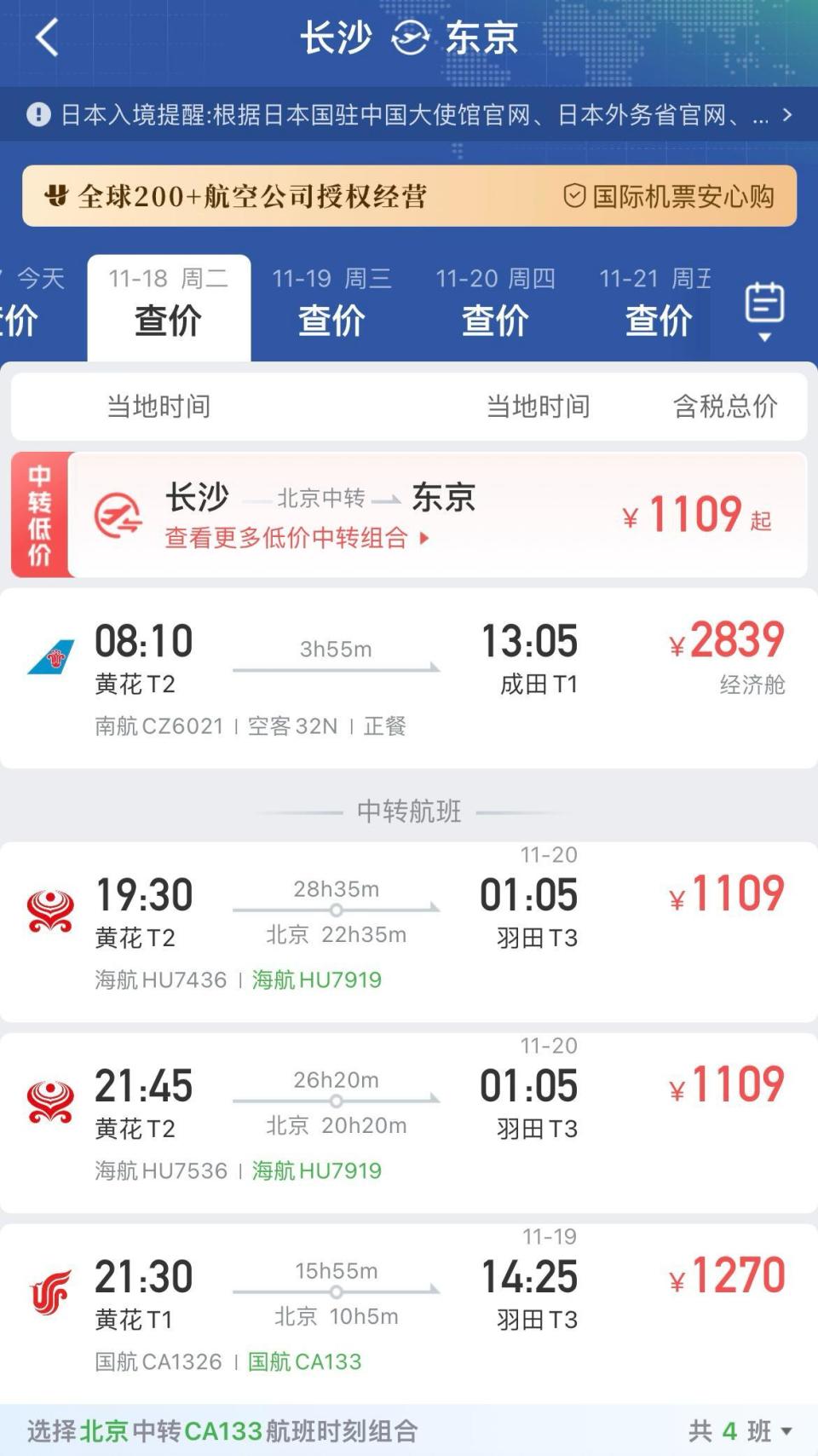The width and height of the screenshot is (818, 1456).
Task: Click the Hainan Airlines logo on flight HU7536
Action: point(53,1100)
